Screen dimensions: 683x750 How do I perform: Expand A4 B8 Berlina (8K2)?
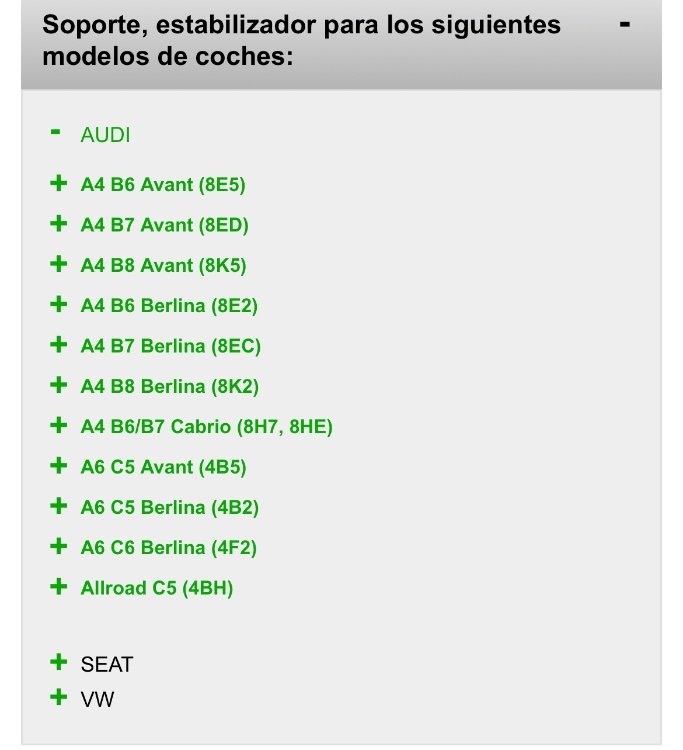(x=58, y=385)
